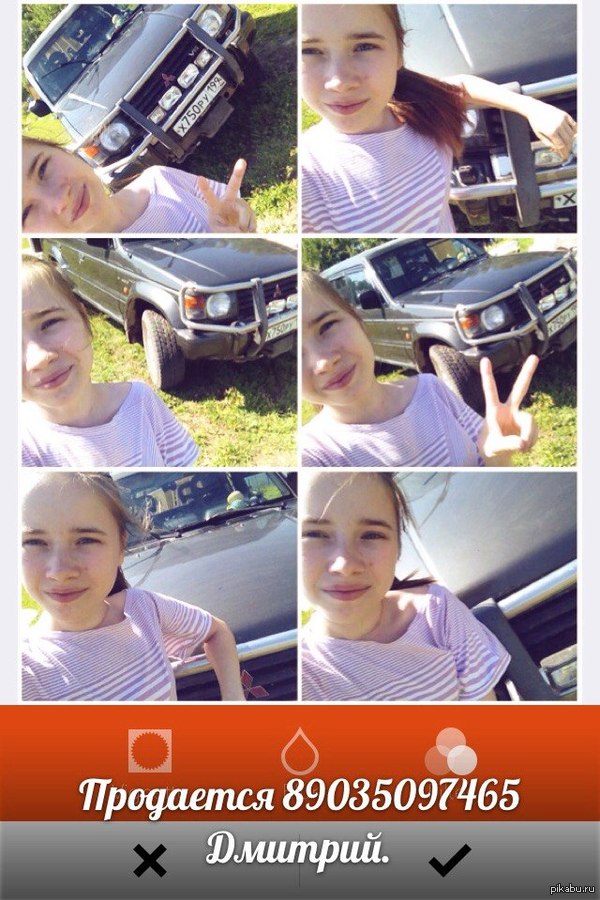
Task: Open the frame border options
Action: (x=150, y=750)
